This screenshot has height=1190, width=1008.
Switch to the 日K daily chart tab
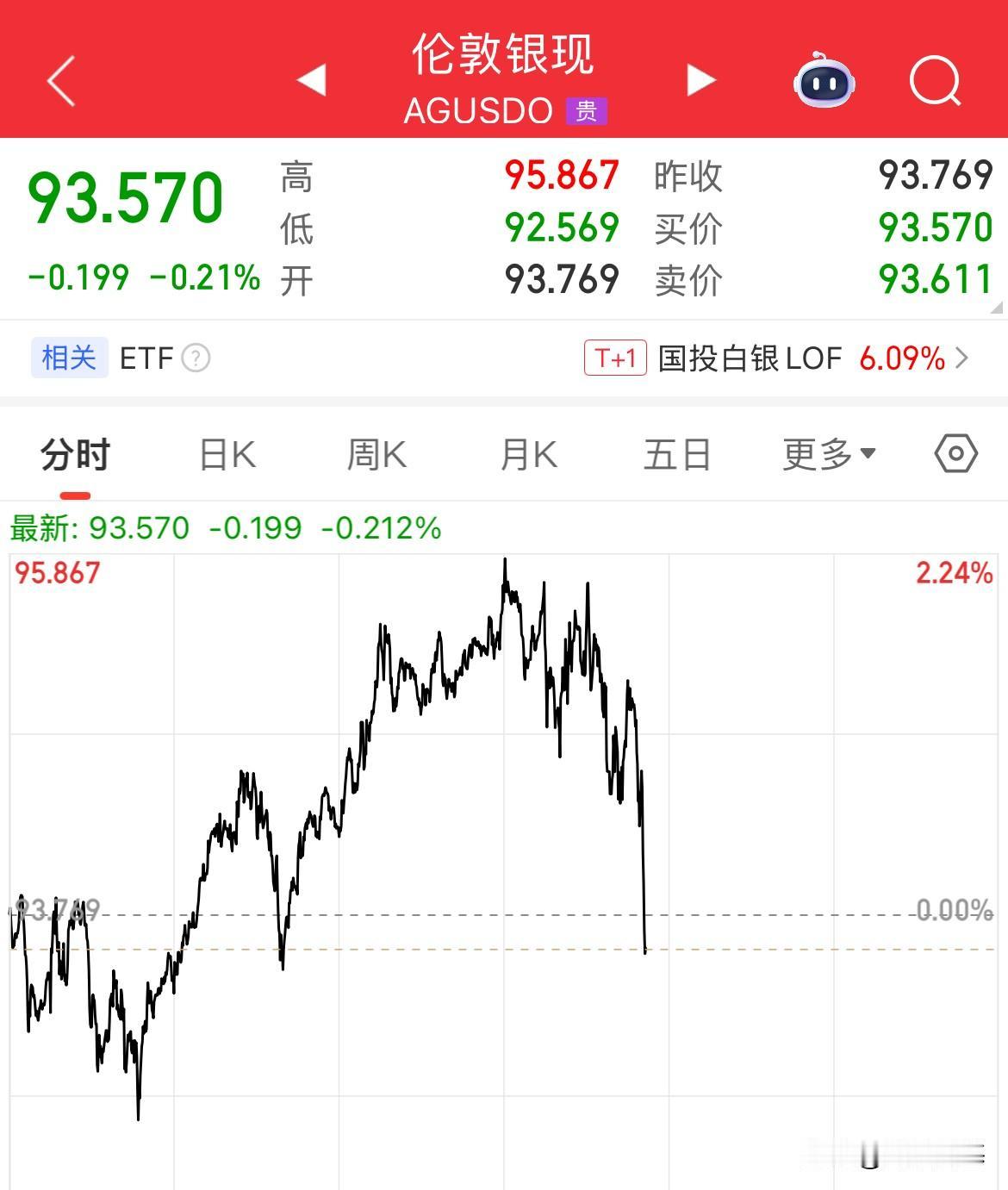(x=225, y=454)
